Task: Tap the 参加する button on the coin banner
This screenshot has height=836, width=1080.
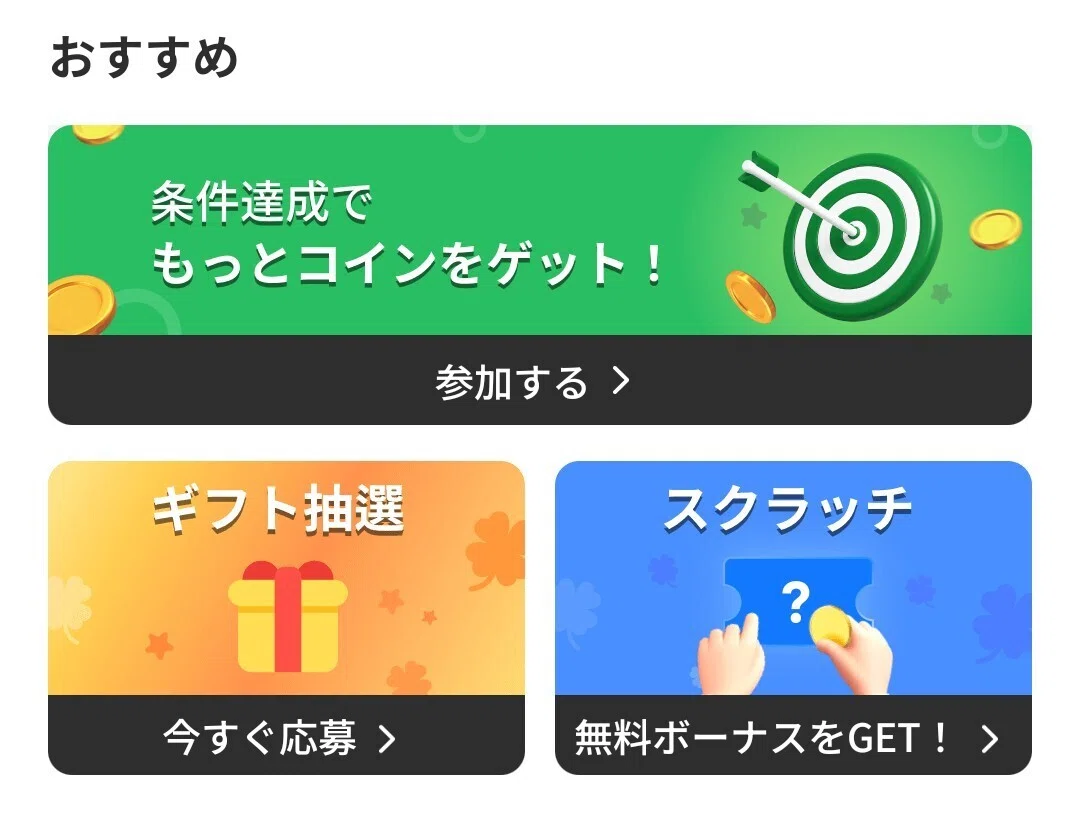Action: (x=539, y=380)
